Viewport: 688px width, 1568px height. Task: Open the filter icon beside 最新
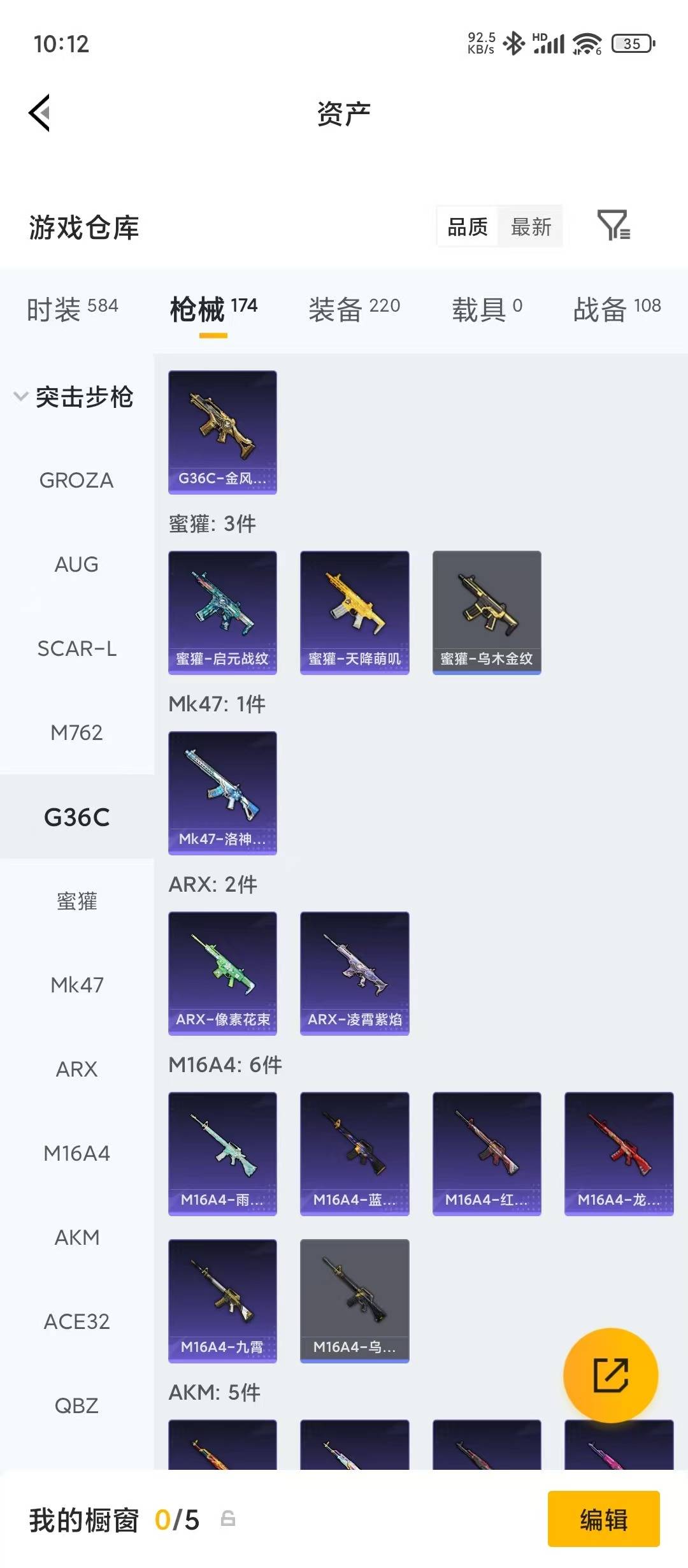(613, 226)
